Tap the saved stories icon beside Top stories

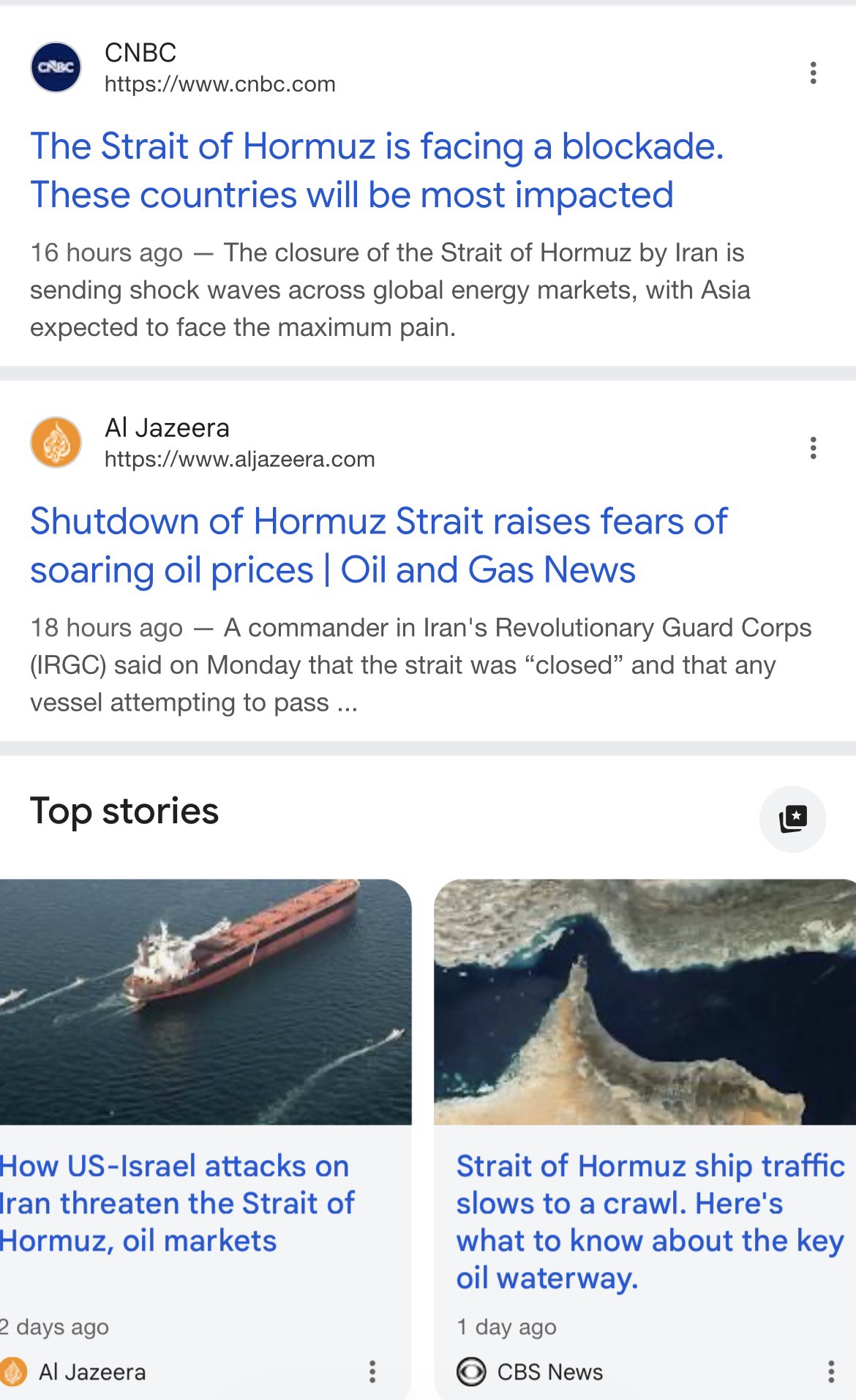tap(792, 818)
